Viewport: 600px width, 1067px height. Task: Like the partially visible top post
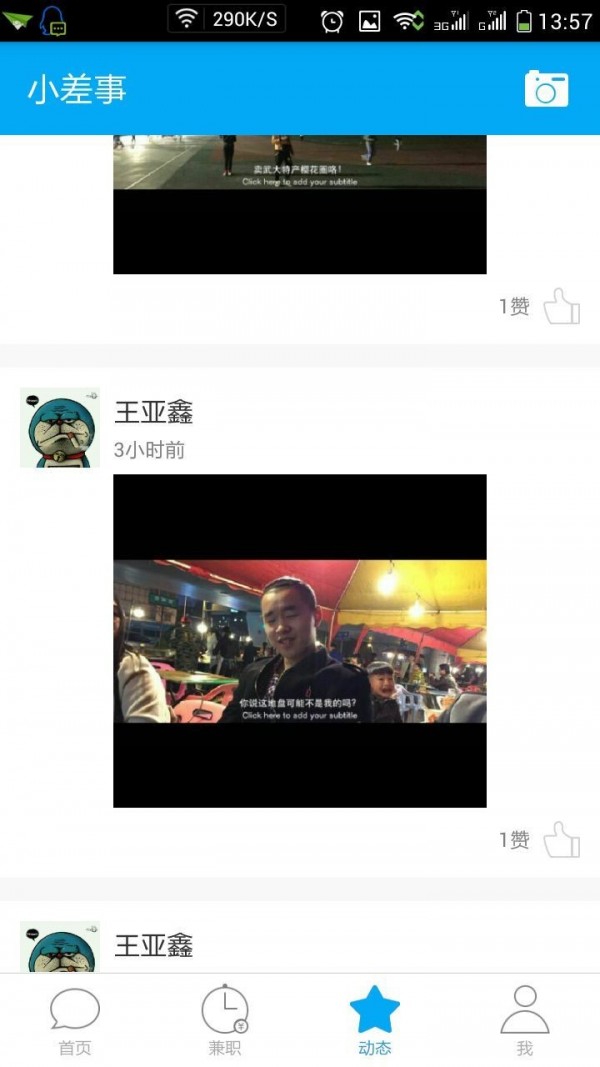pos(562,307)
